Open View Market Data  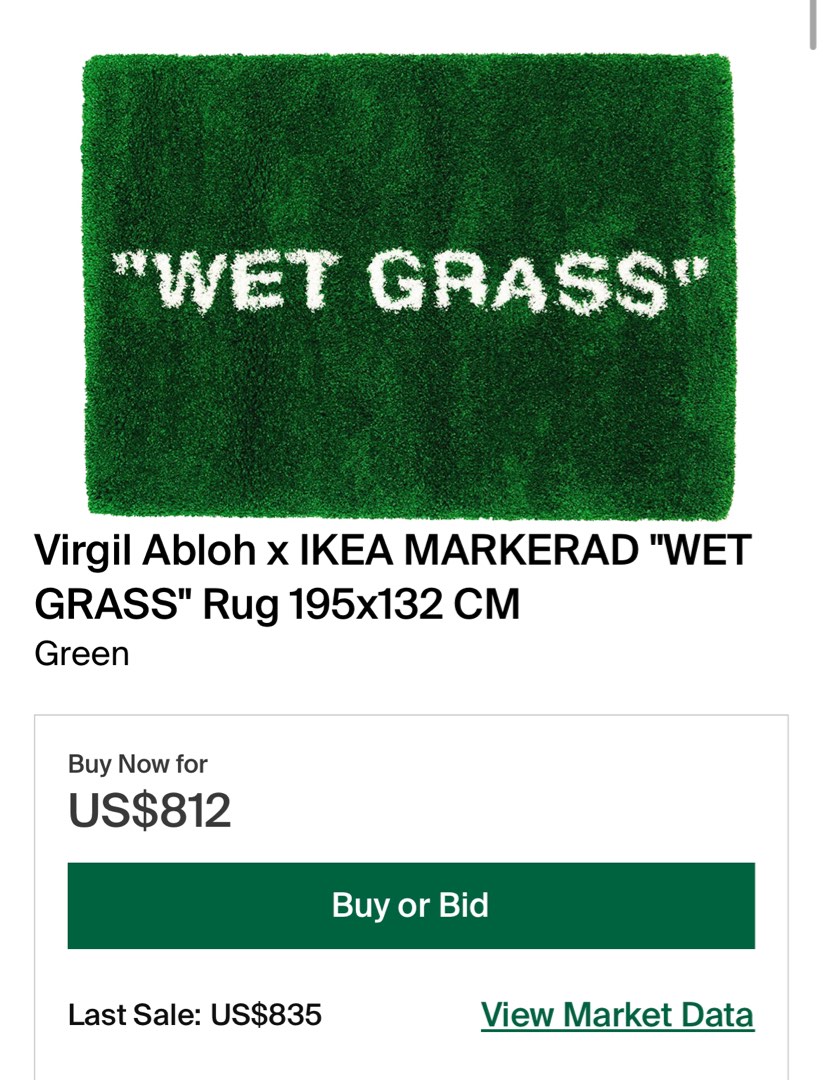[618, 1013]
